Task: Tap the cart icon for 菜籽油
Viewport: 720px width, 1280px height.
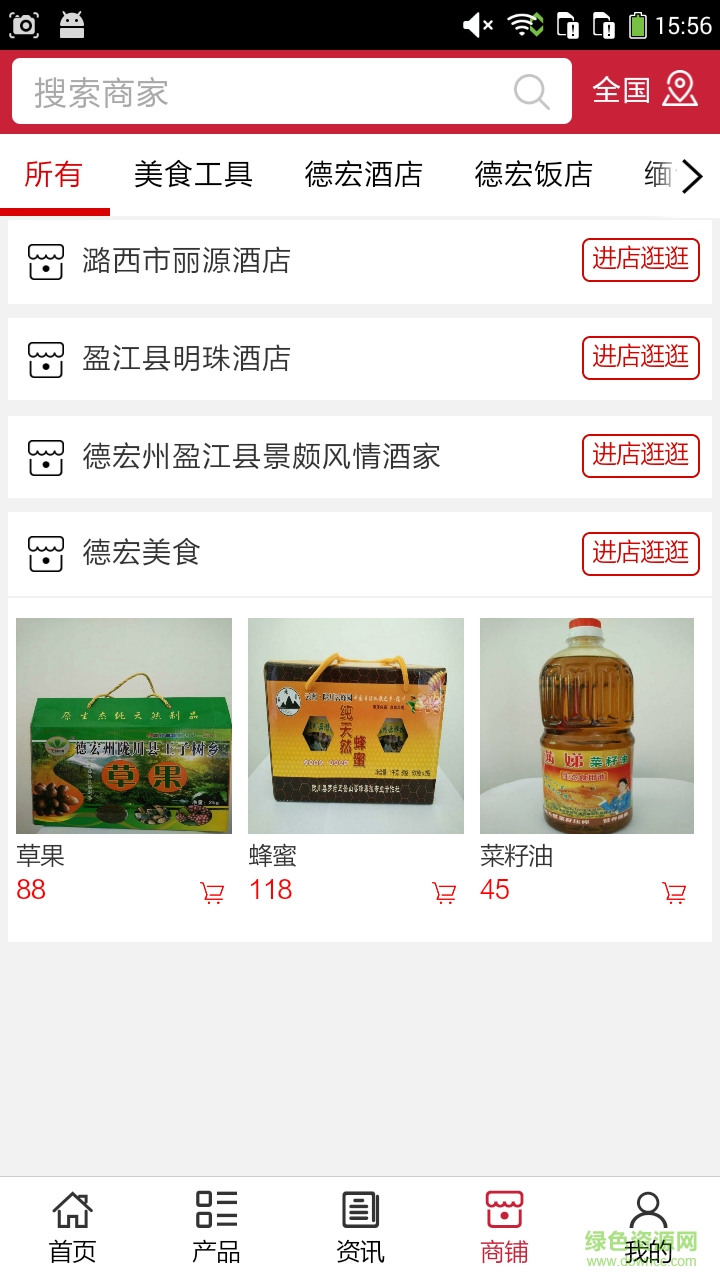Action: coord(675,893)
